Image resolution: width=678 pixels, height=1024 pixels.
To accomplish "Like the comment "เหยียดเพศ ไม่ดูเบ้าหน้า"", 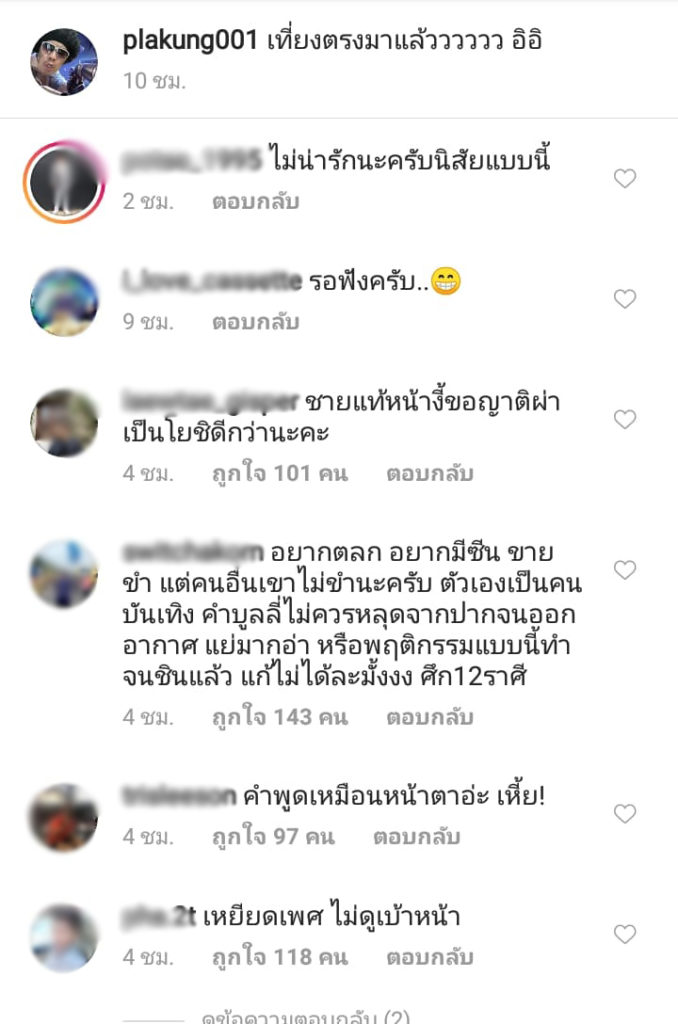I will pos(624,934).
